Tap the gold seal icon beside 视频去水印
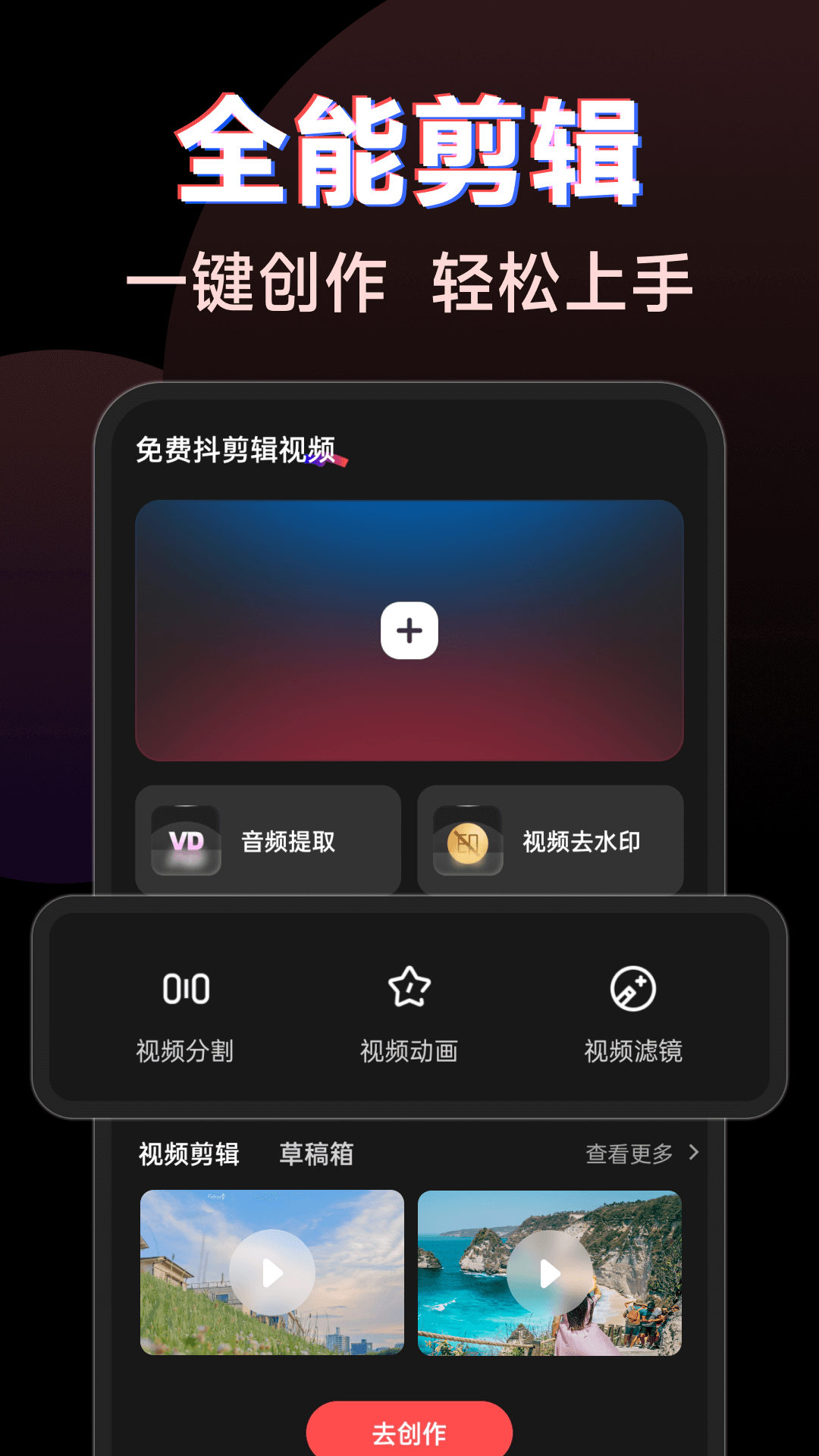The height and width of the screenshot is (1456, 819). click(466, 840)
